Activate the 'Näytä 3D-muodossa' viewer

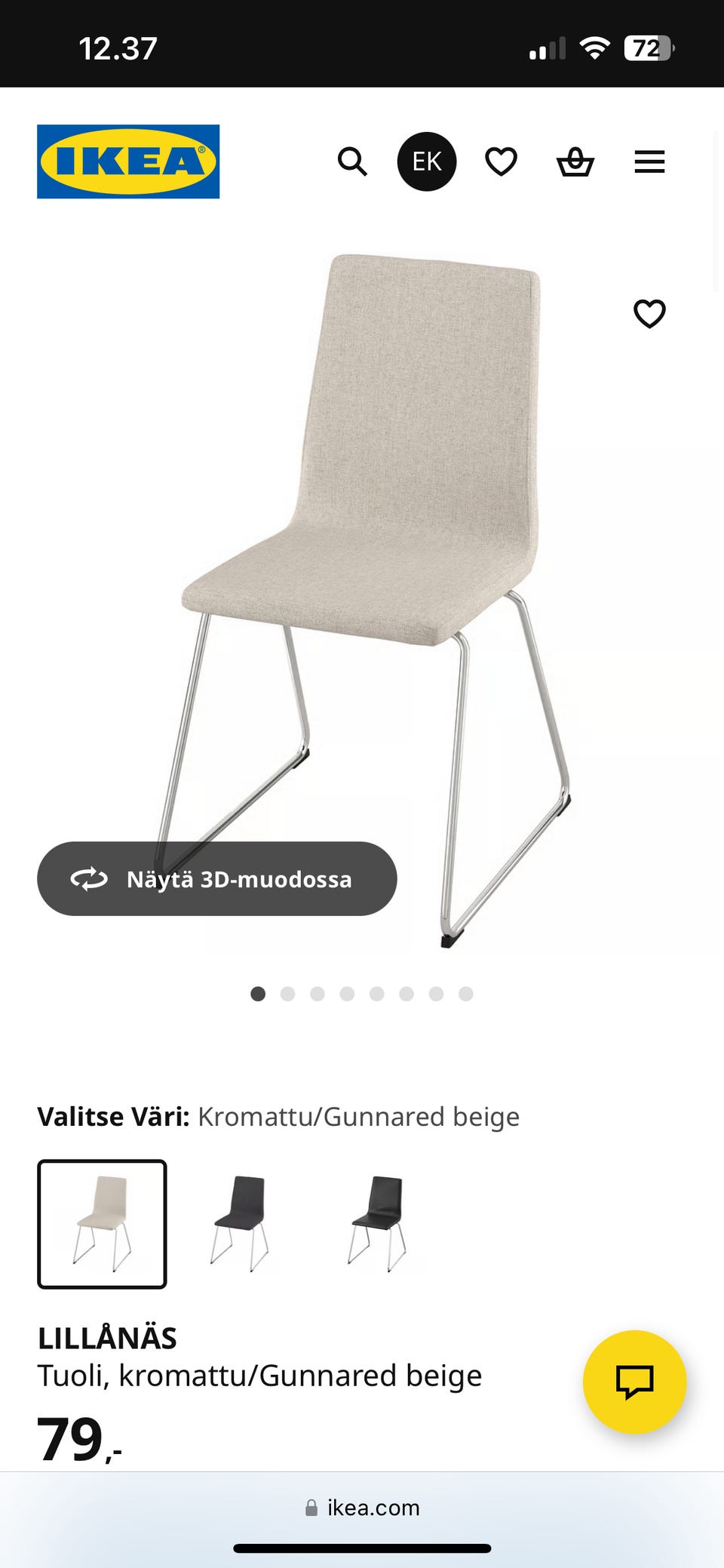[216, 878]
